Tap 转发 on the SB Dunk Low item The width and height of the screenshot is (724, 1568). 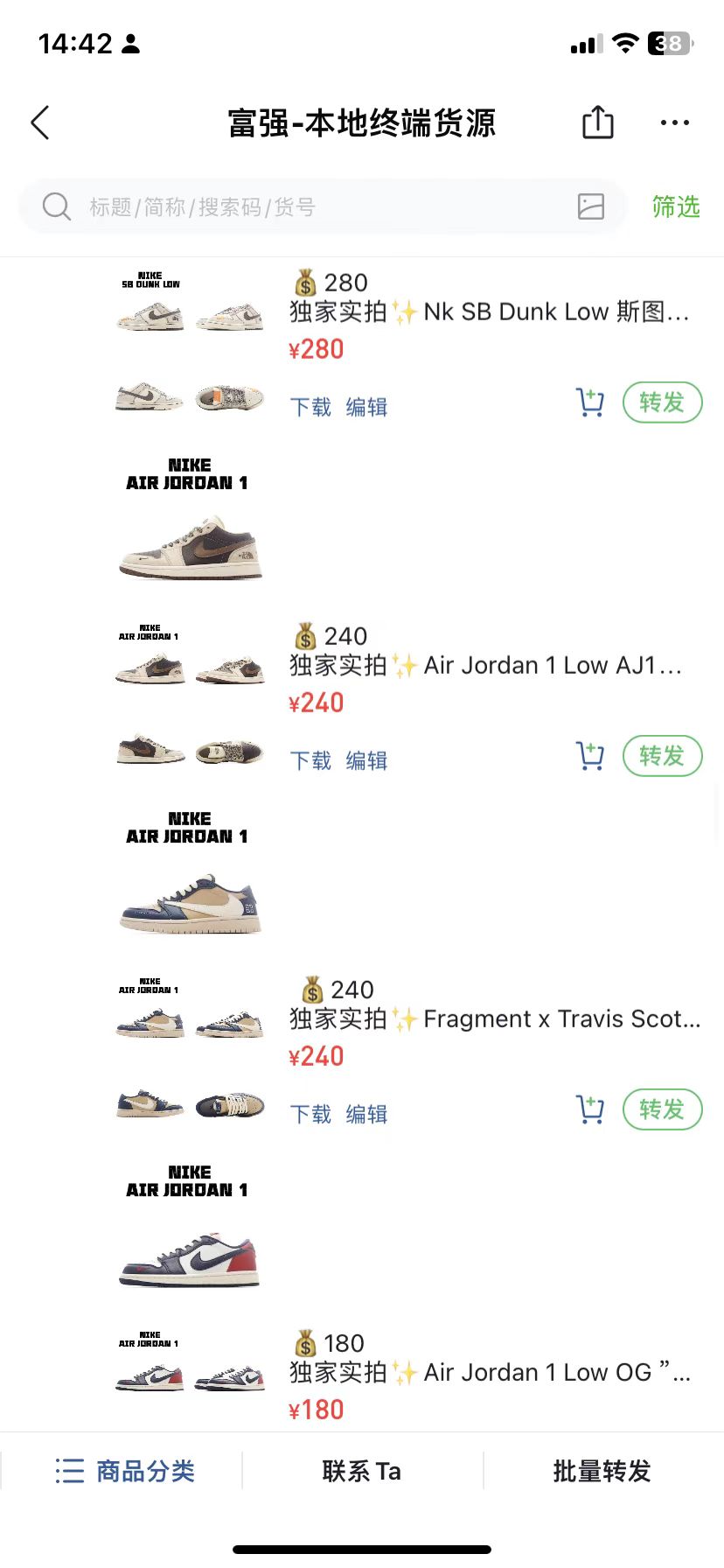click(x=662, y=402)
